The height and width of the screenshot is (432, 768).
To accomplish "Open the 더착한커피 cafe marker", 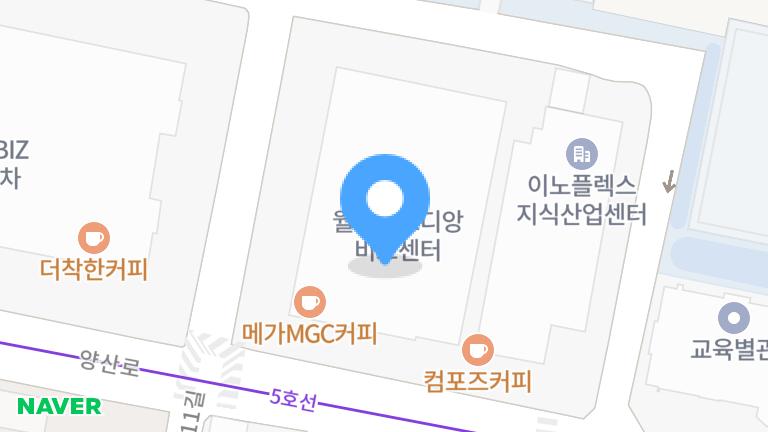I will coord(94,238).
